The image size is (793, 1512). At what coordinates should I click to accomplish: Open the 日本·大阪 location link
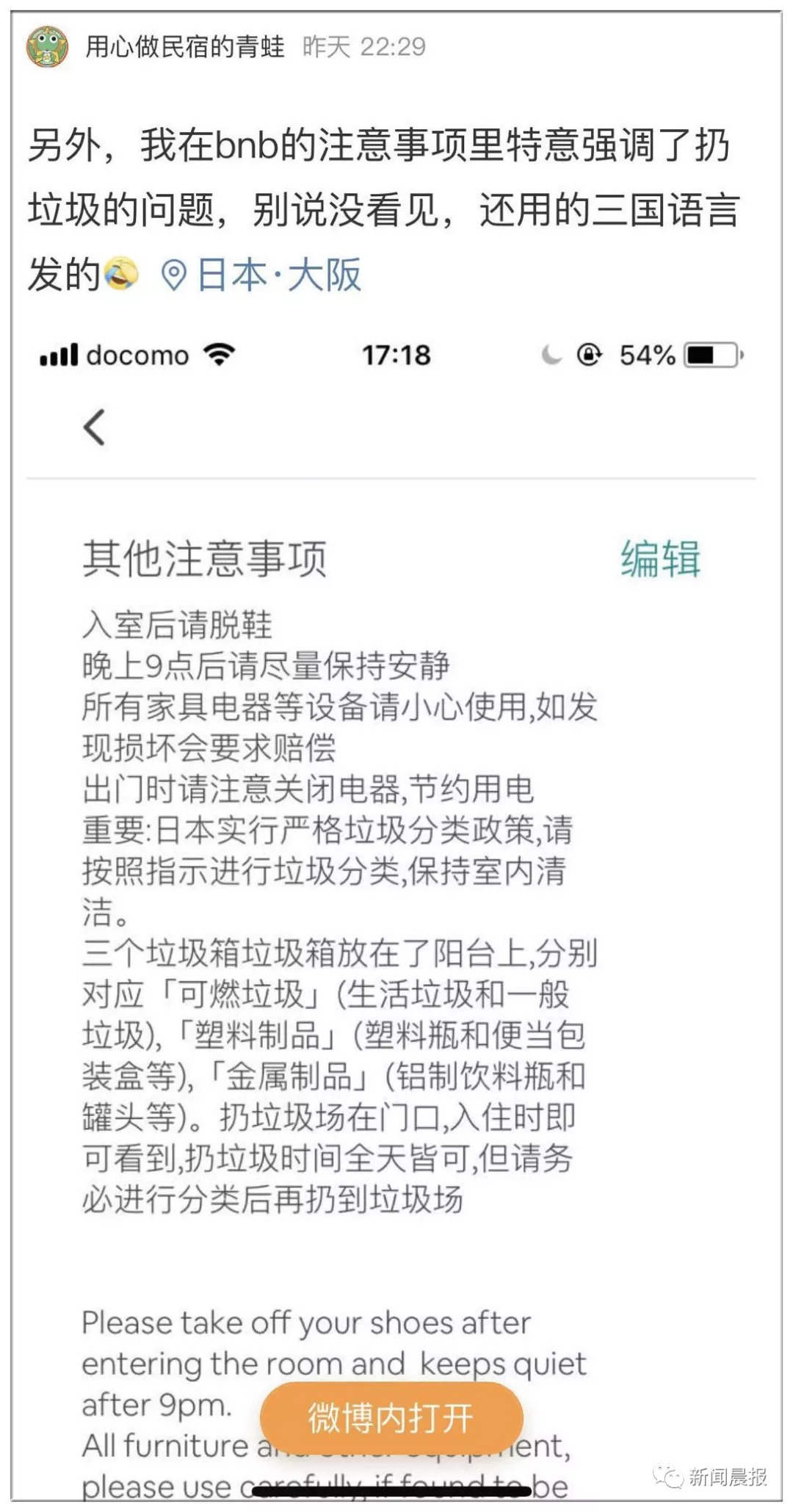coord(262,275)
